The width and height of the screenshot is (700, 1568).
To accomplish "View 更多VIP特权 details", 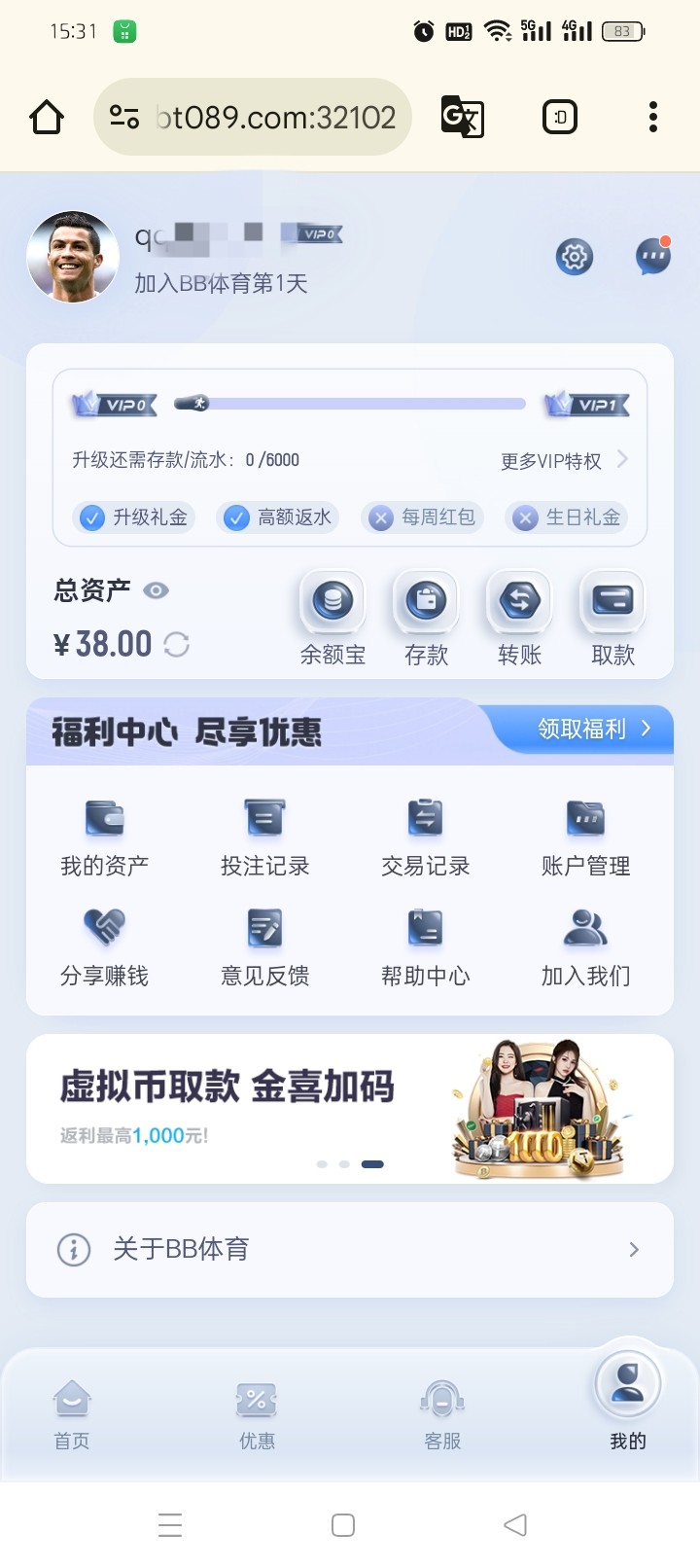I will click(x=564, y=460).
